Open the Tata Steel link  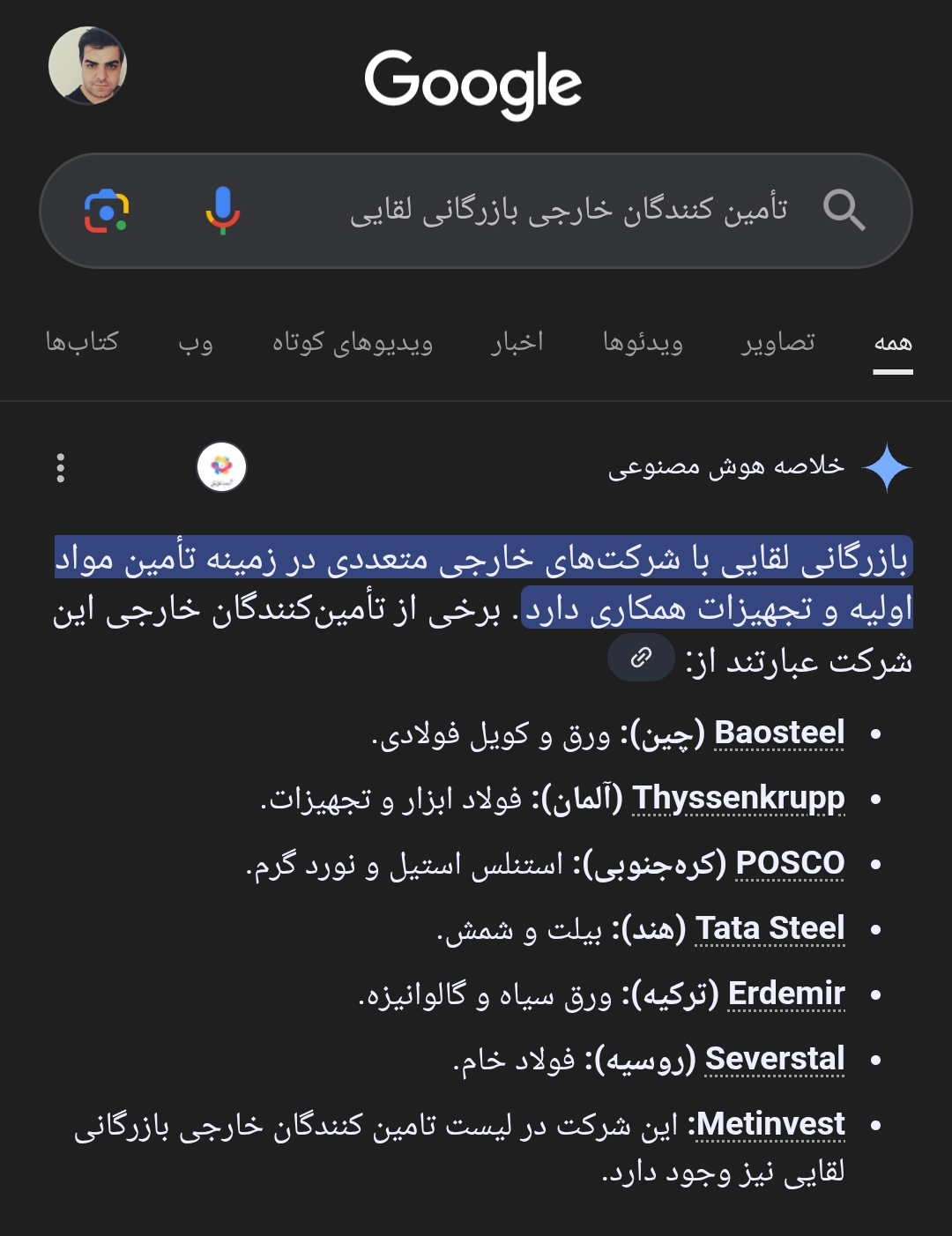coord(770,928)
